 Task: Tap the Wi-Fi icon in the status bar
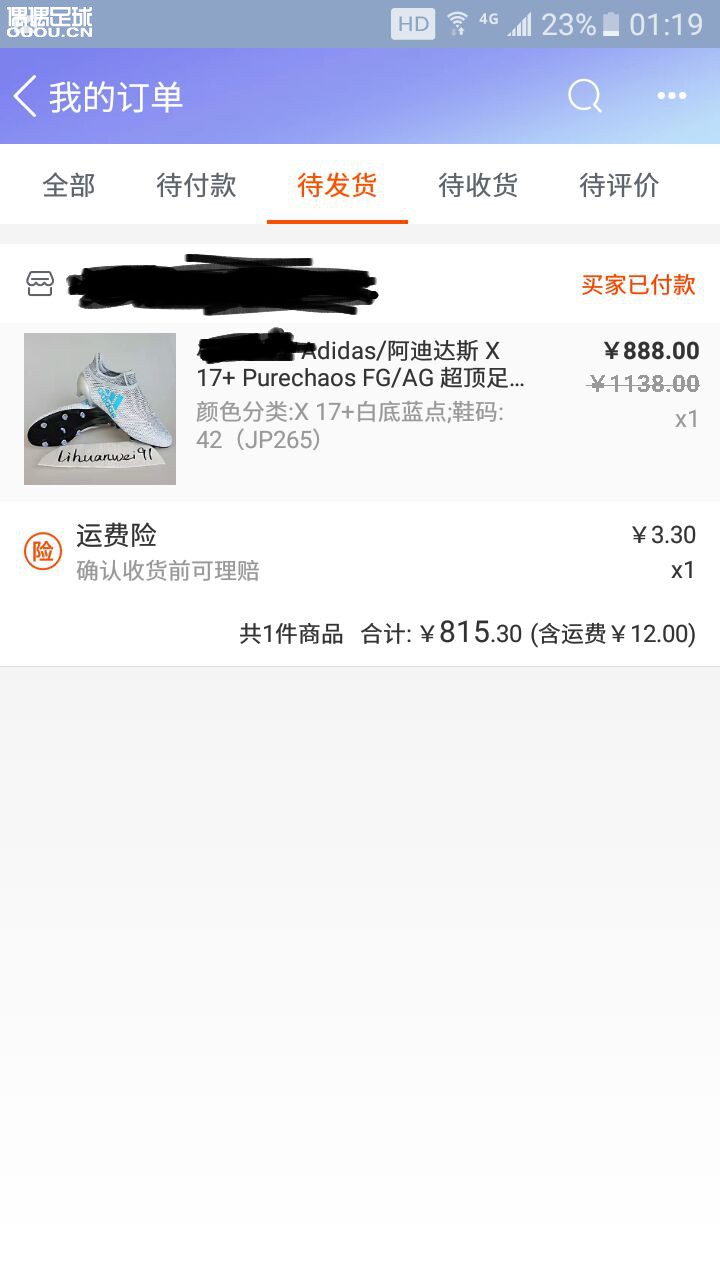point(459,24)
